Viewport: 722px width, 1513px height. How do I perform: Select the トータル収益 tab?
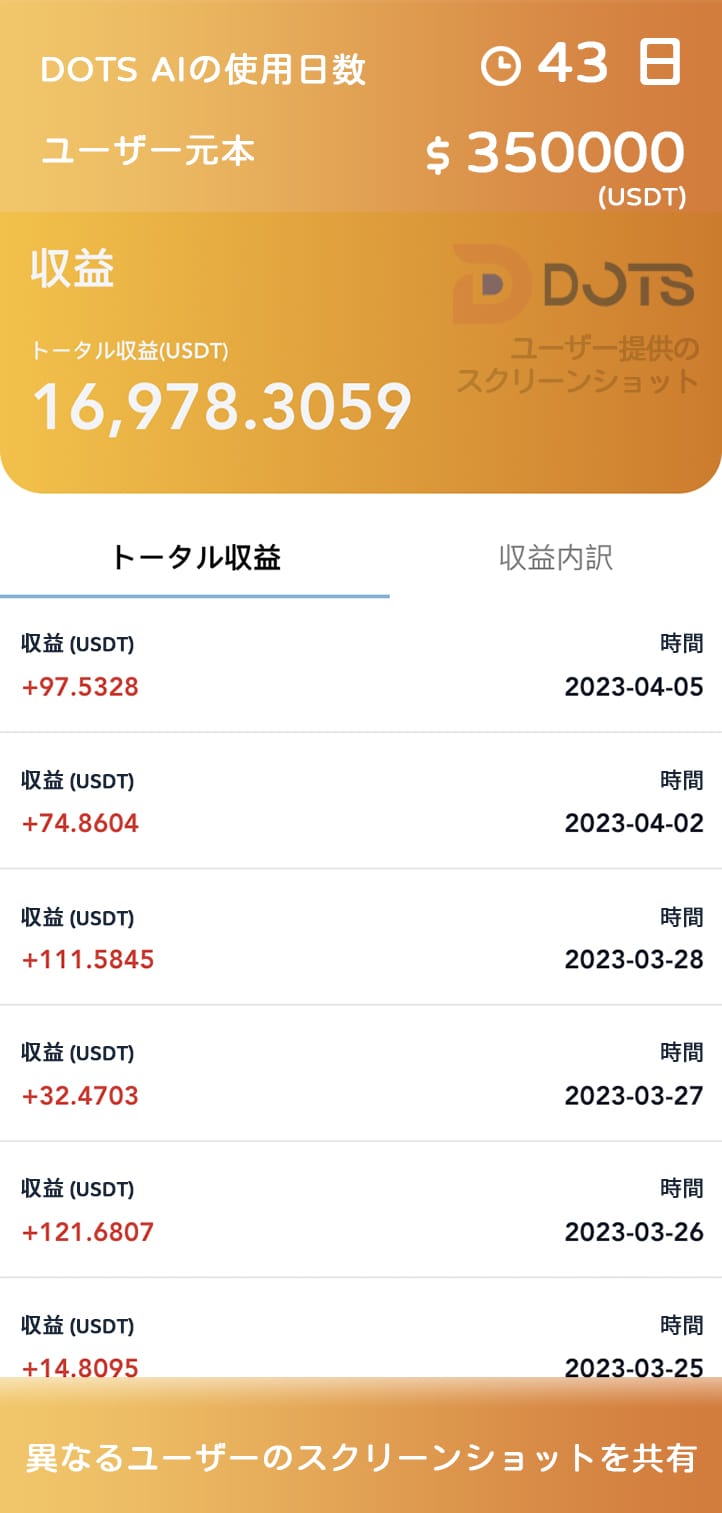click(196, 558)
